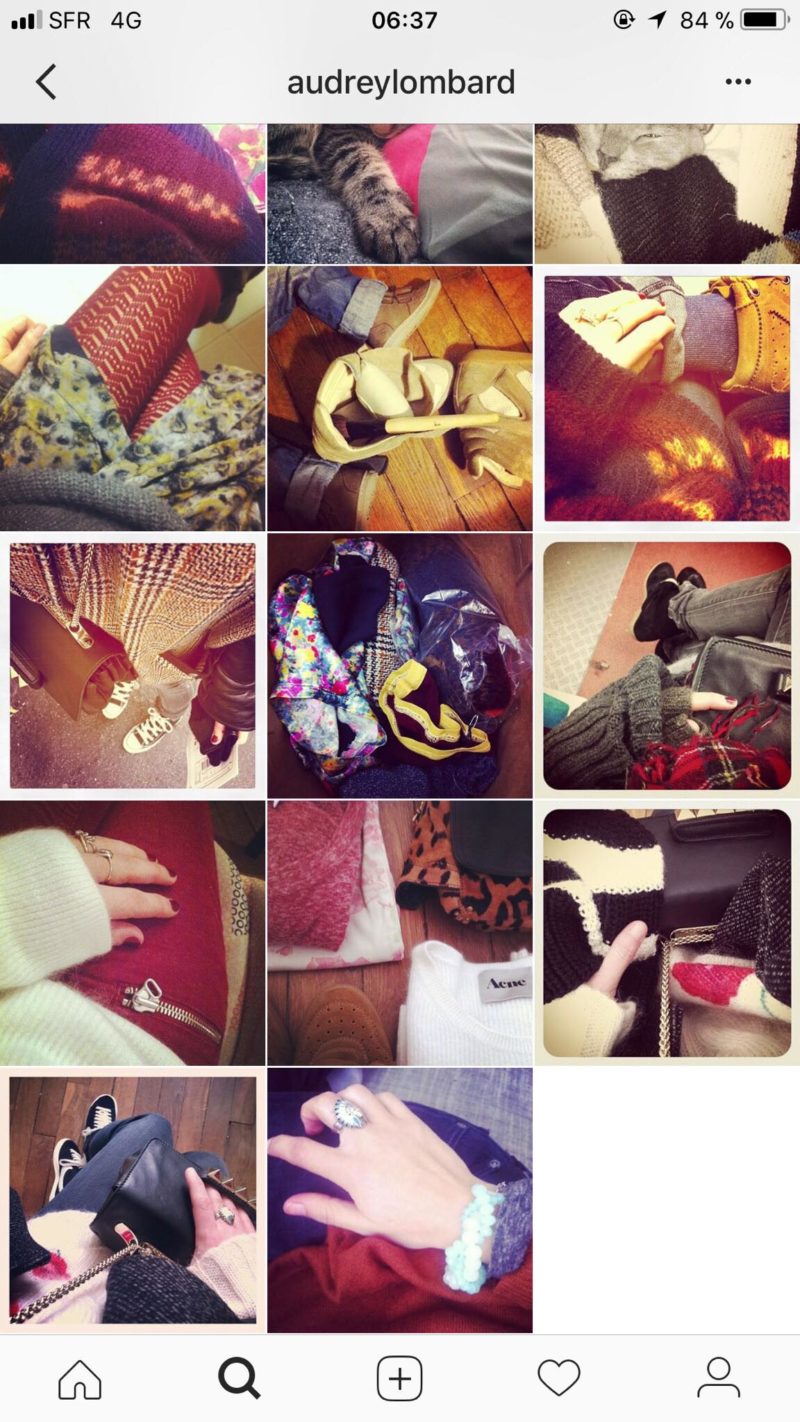Open the Search and explore tab
Viewport: 800px width, 1422px height.
[240, 1380]
